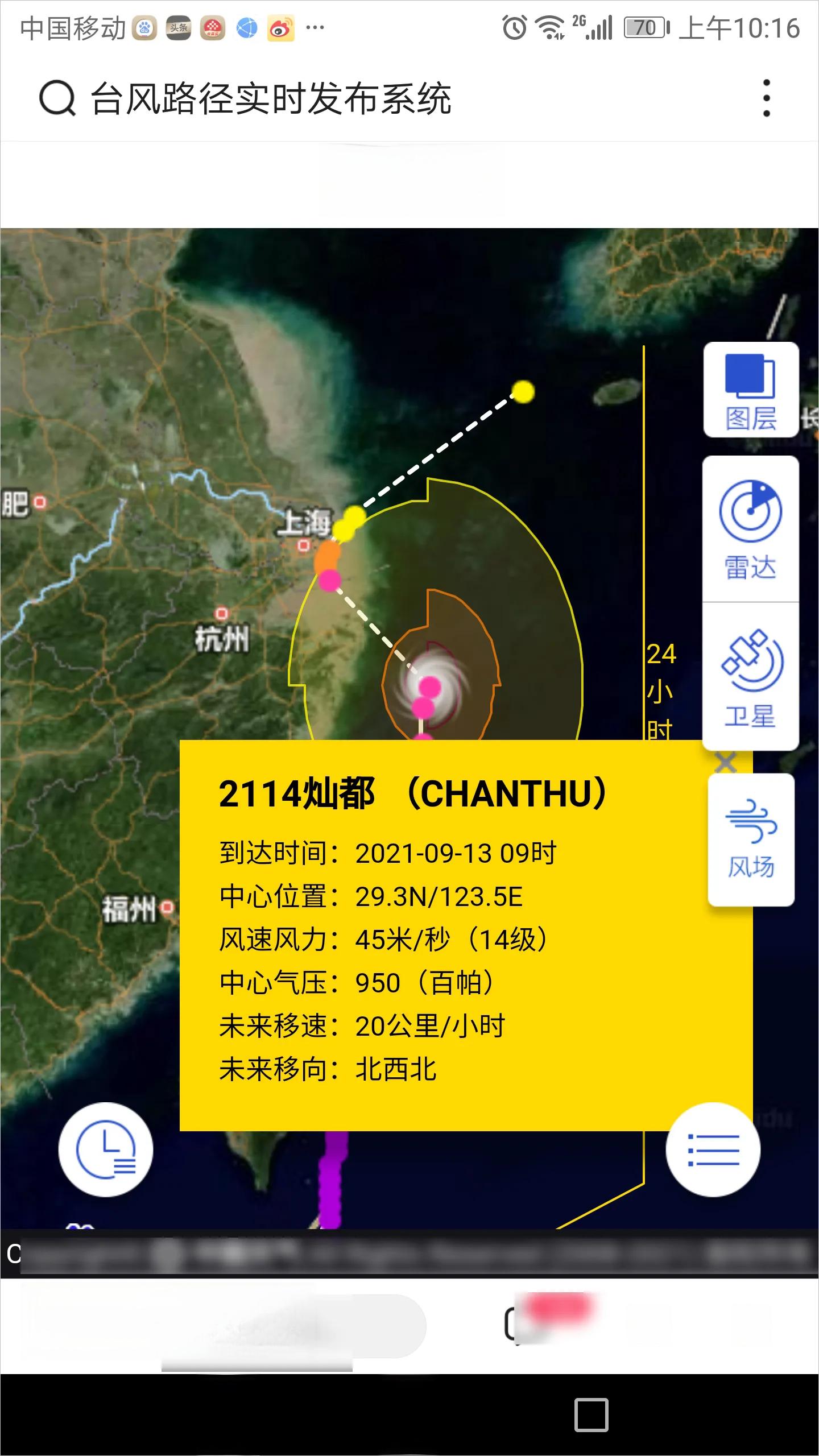
Task: Open the 图层 layers panel
Action: tap(751, 390)
